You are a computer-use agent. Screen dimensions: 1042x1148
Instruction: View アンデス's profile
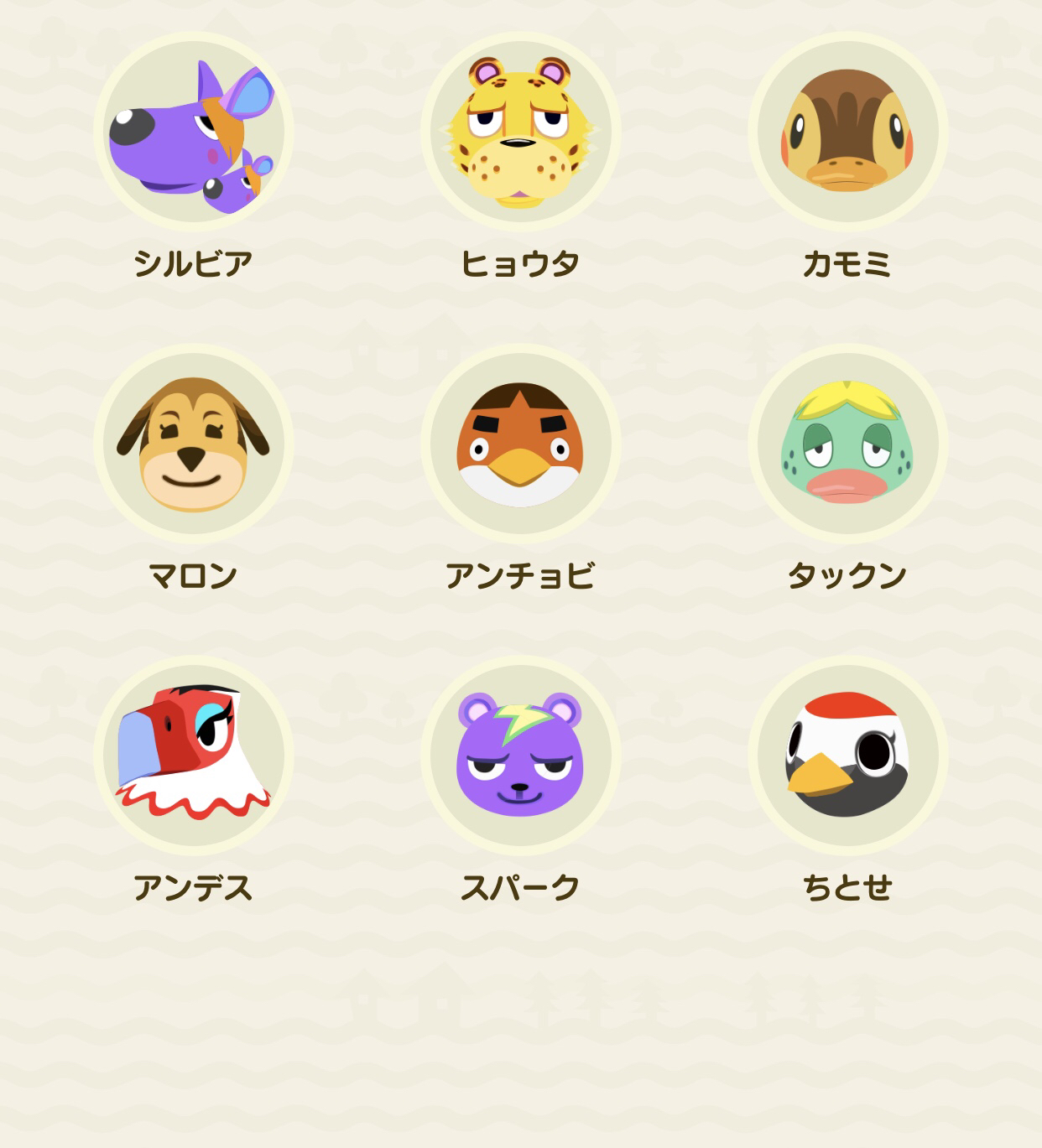[193, 756]
